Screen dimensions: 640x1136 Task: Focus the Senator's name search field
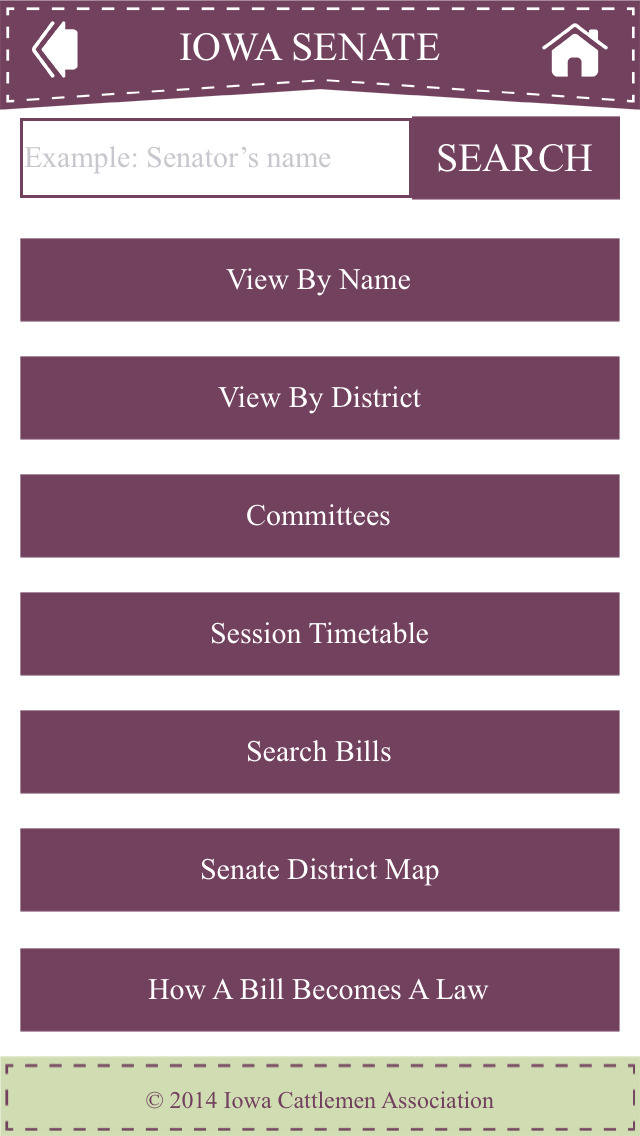tap(215, 158)
